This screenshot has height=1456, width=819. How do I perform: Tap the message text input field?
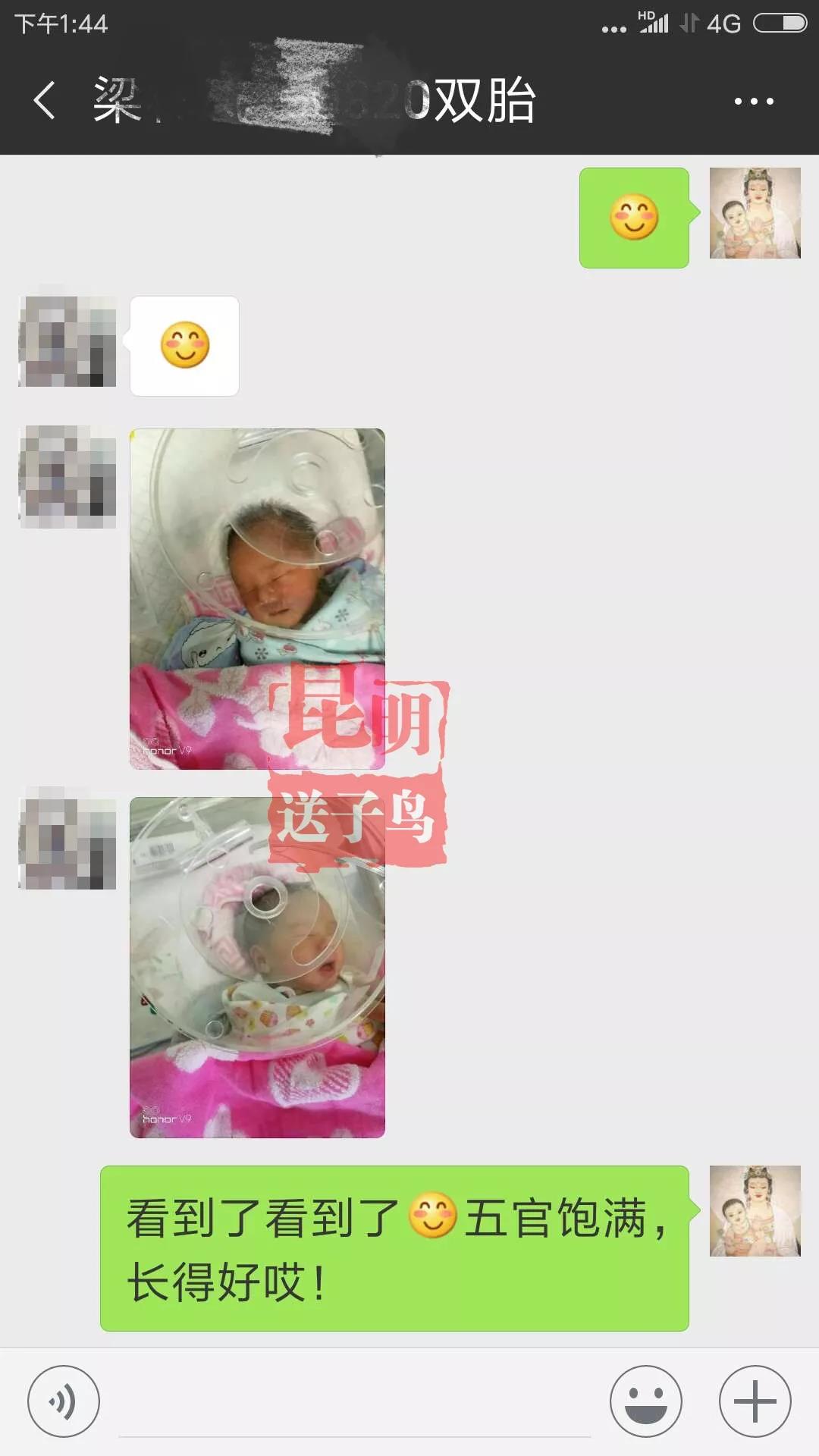coord(354,1407)
